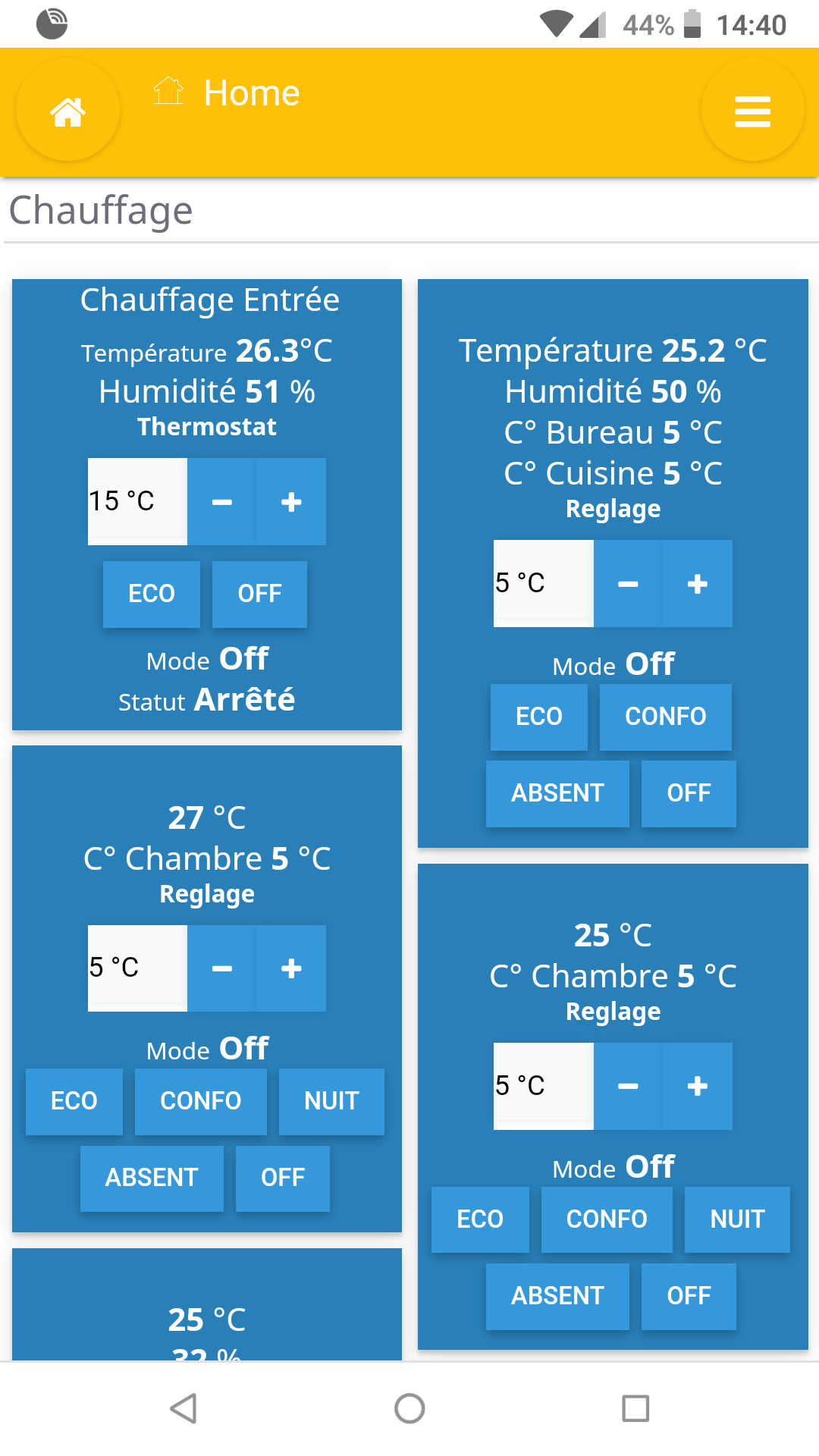Select CONFO in the 27 °C Chambre card
This screenshot has width=819, height=1456.
(x=200, y=1101)
